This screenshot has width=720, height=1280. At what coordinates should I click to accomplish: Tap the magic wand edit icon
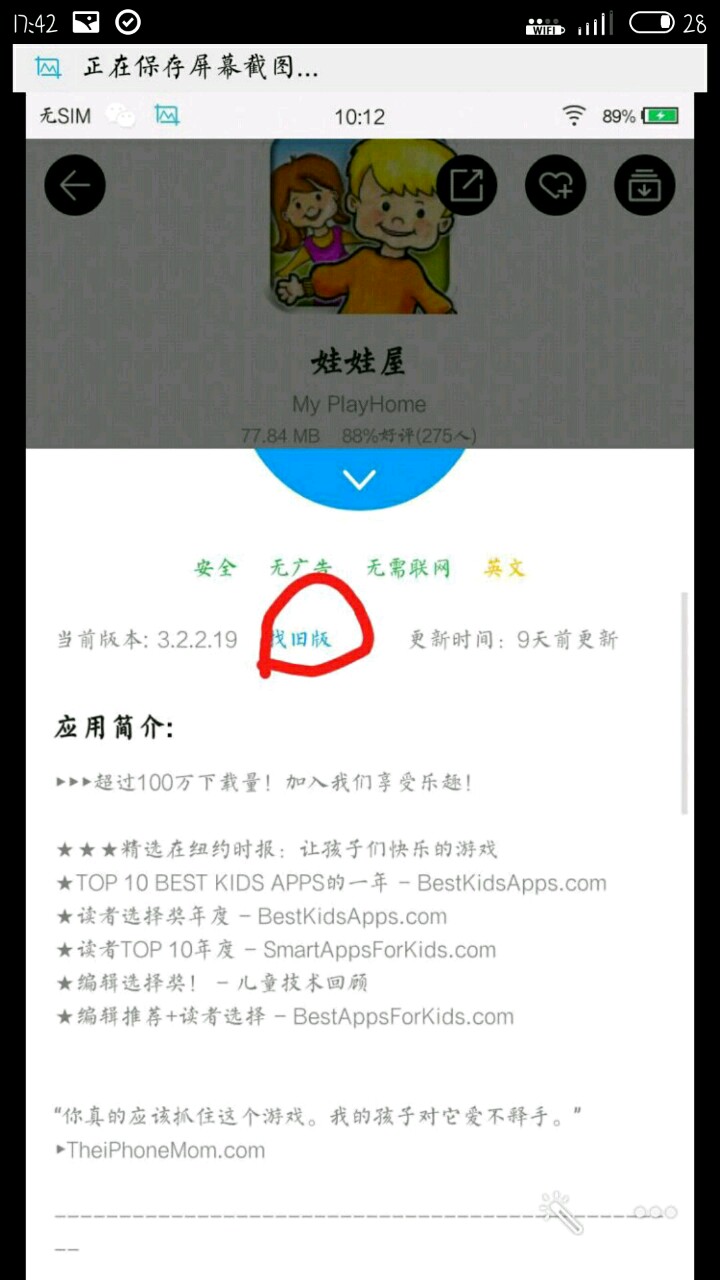point(562,1212)
